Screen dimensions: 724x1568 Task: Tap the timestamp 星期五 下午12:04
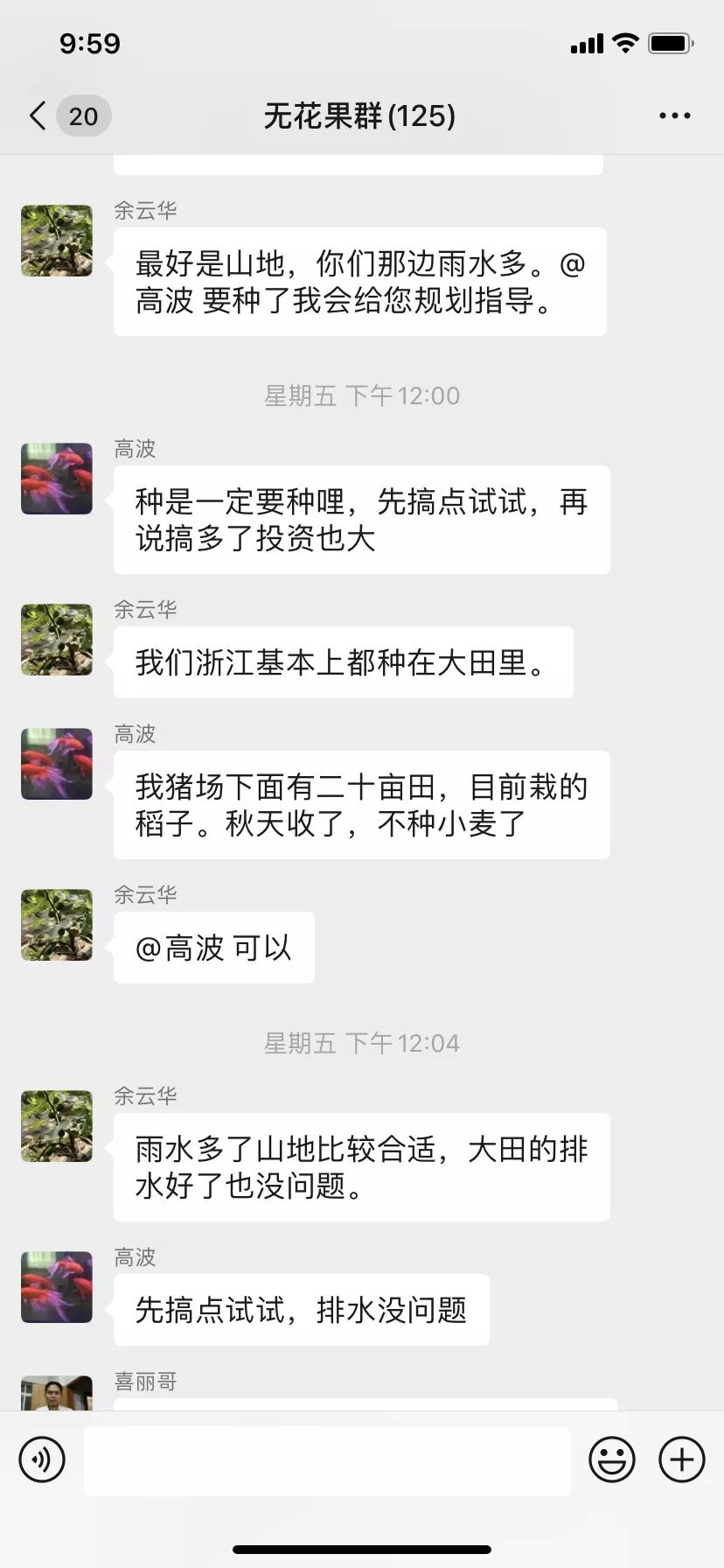click(362, 1042)
